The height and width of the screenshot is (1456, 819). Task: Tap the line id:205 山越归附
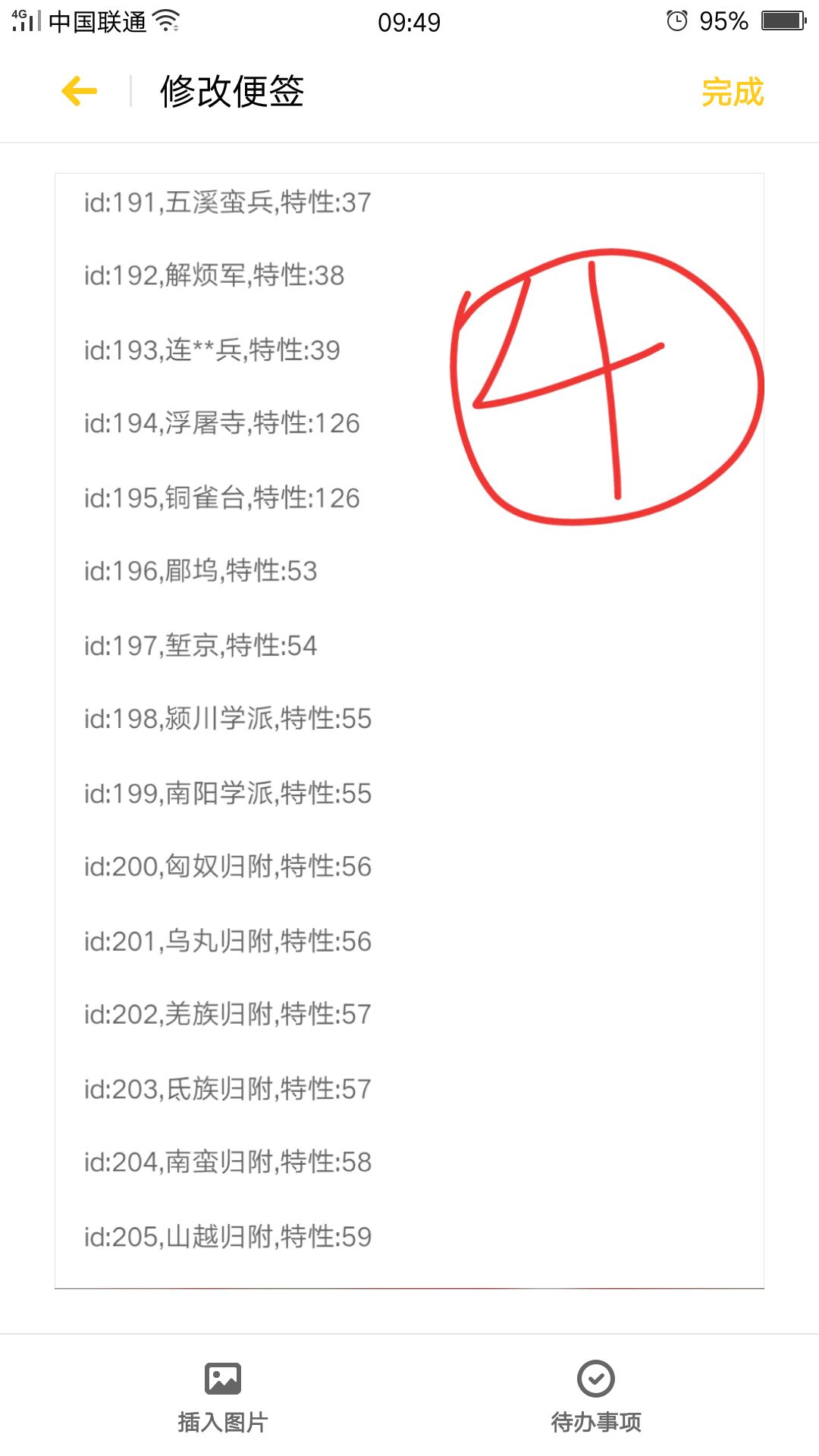[227, 1238]
